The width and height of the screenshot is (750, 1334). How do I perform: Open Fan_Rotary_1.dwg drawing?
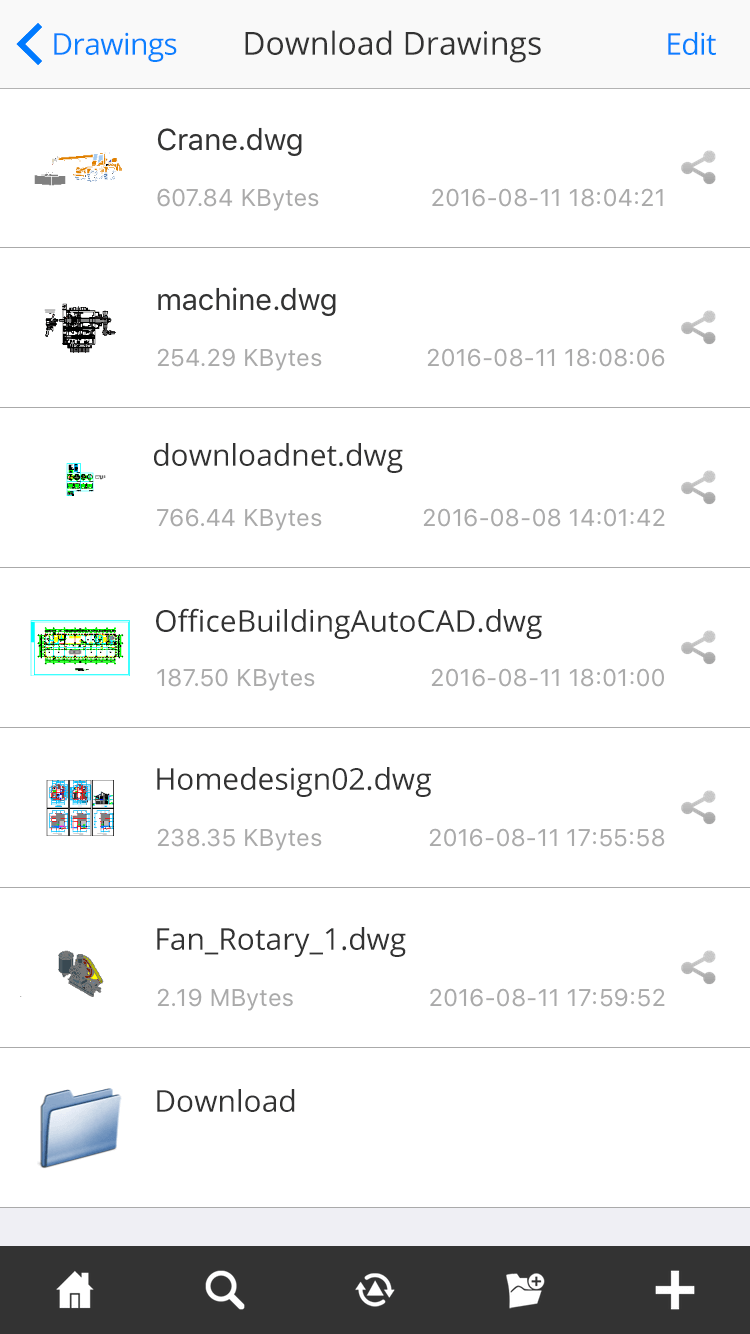[280, 940]
